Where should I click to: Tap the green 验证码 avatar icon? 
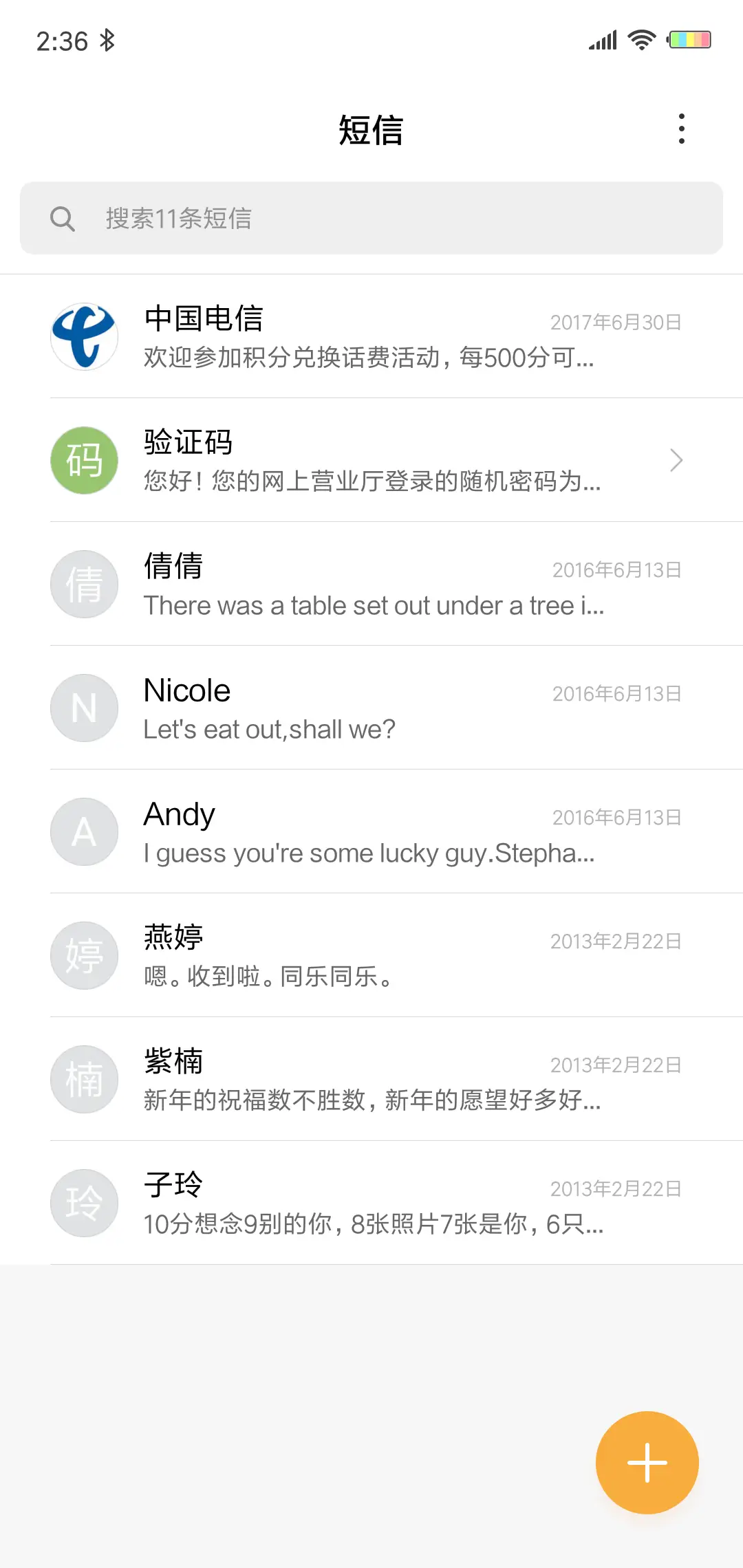(84, 460)
